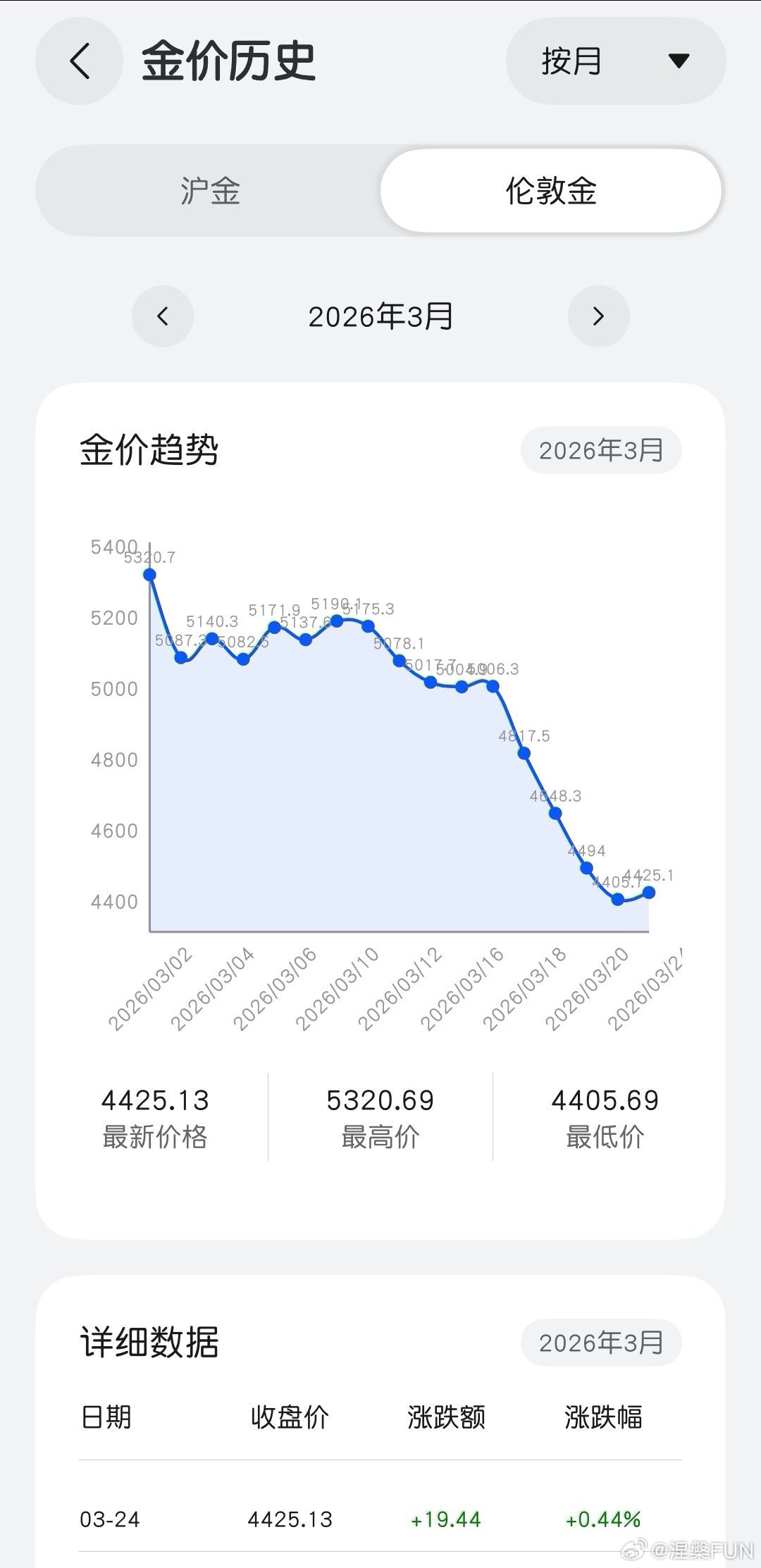
Task: Select the 5320.7 data point on chart
Action: coord(148,575)
